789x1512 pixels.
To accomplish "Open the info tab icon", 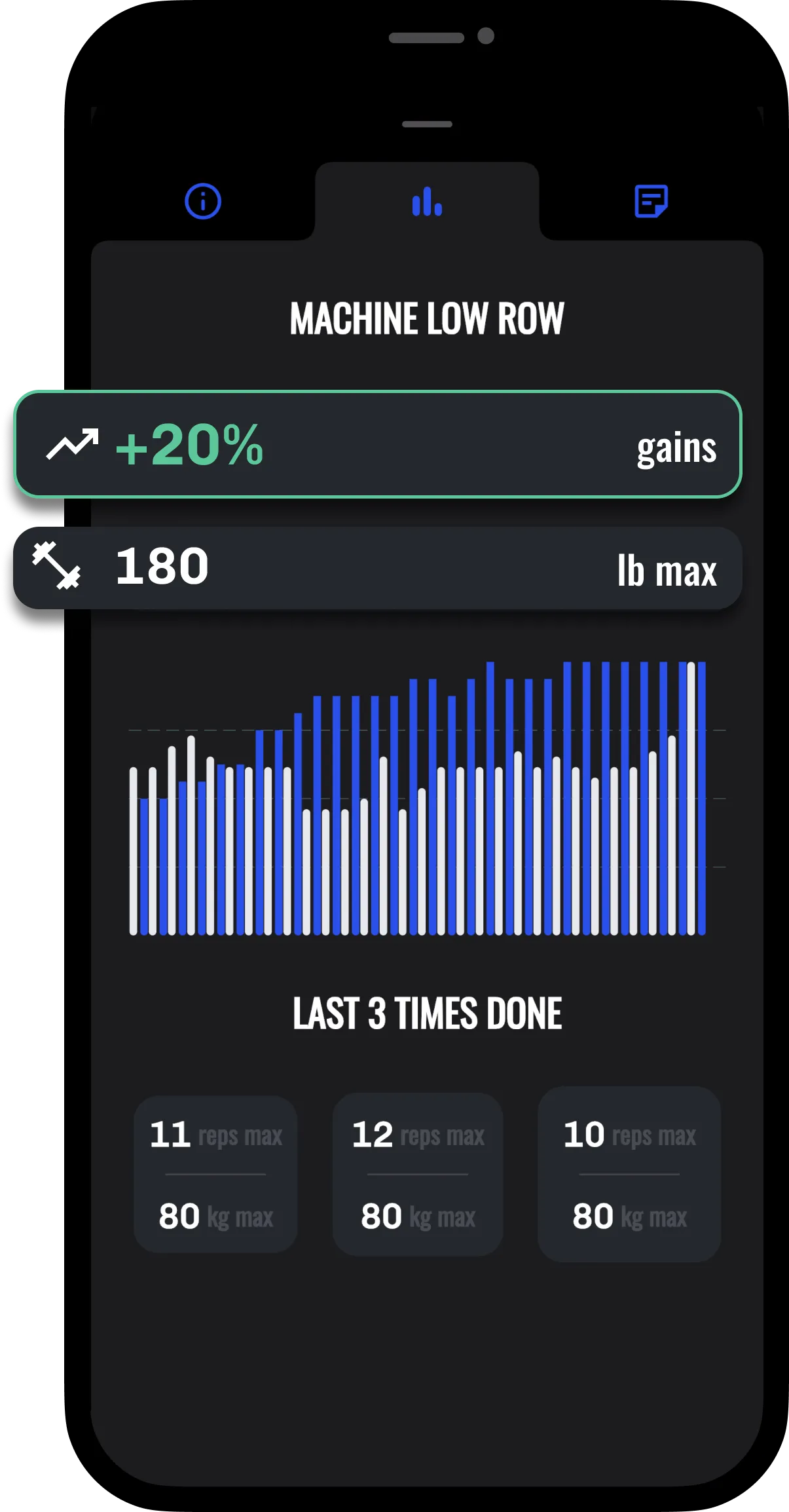I will (203, 201).
